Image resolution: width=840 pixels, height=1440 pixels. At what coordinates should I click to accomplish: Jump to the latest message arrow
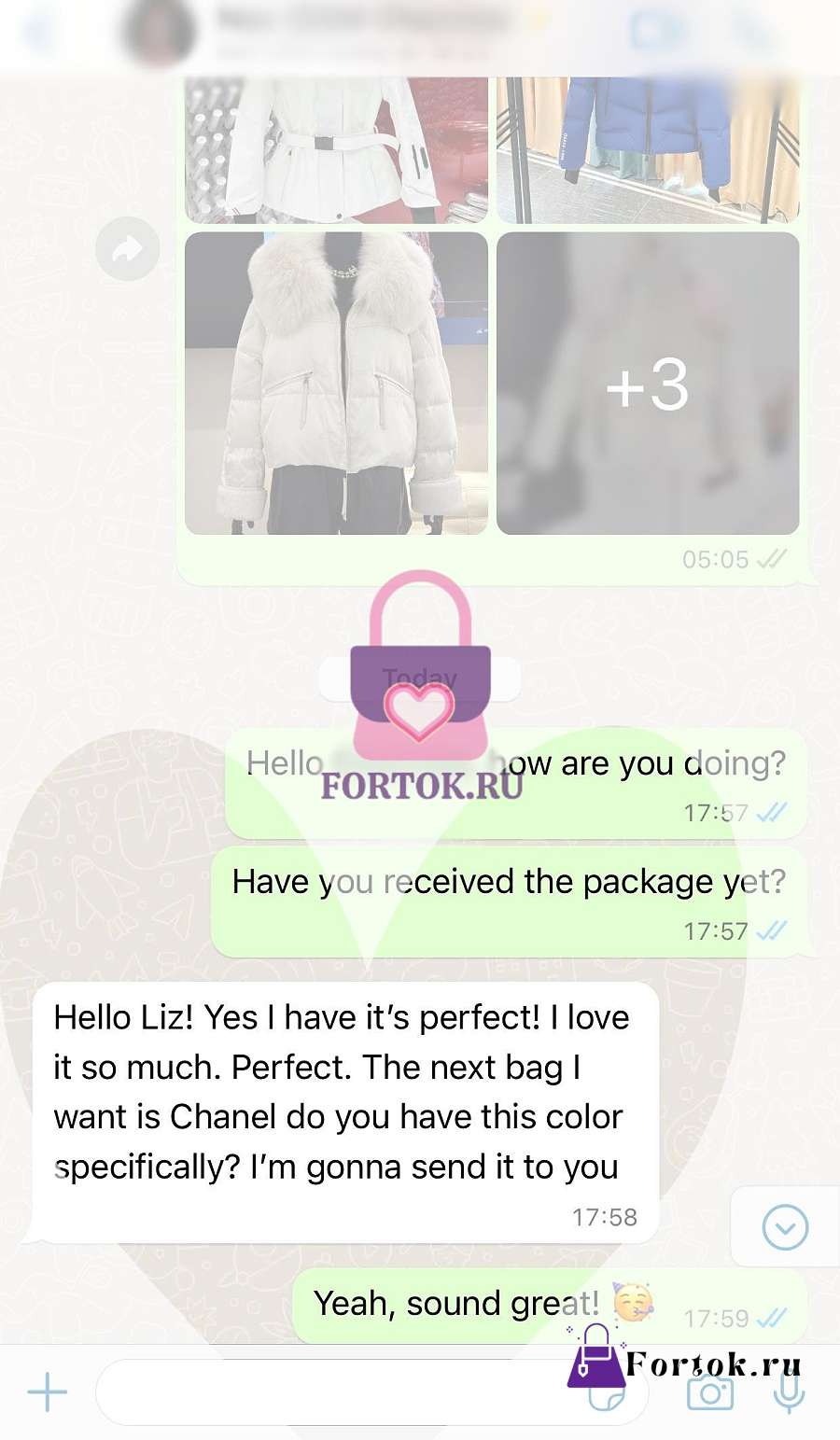click(785, 1227)
